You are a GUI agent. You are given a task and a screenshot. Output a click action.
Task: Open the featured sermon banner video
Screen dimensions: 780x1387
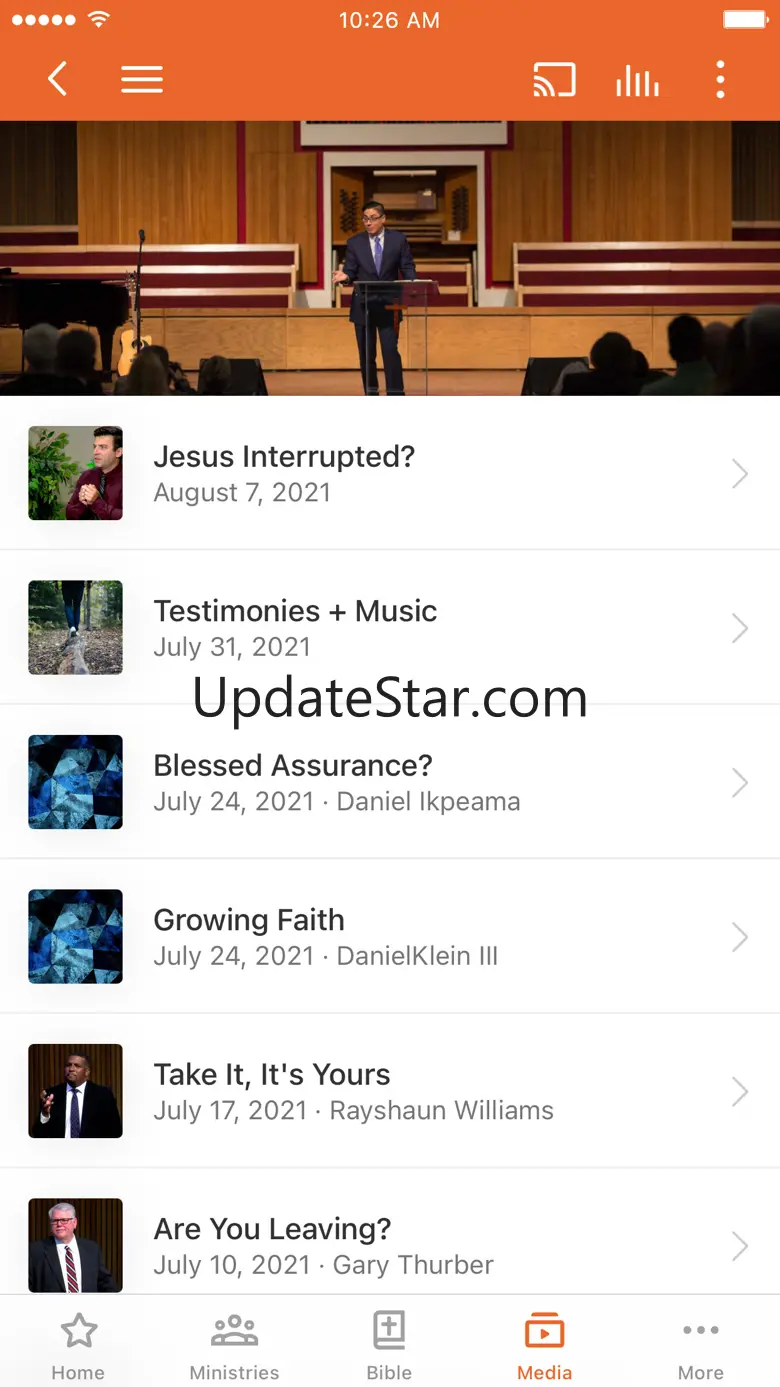390,258
